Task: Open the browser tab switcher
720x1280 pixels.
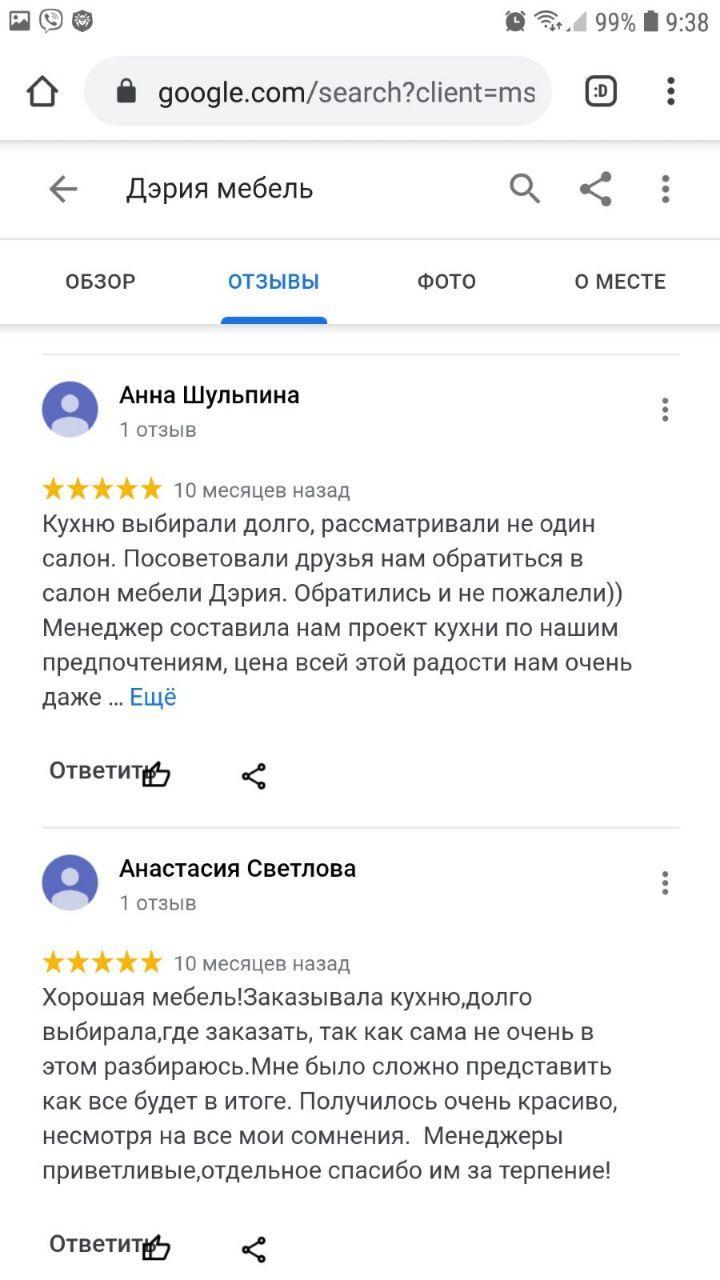Action: point(600,92)
